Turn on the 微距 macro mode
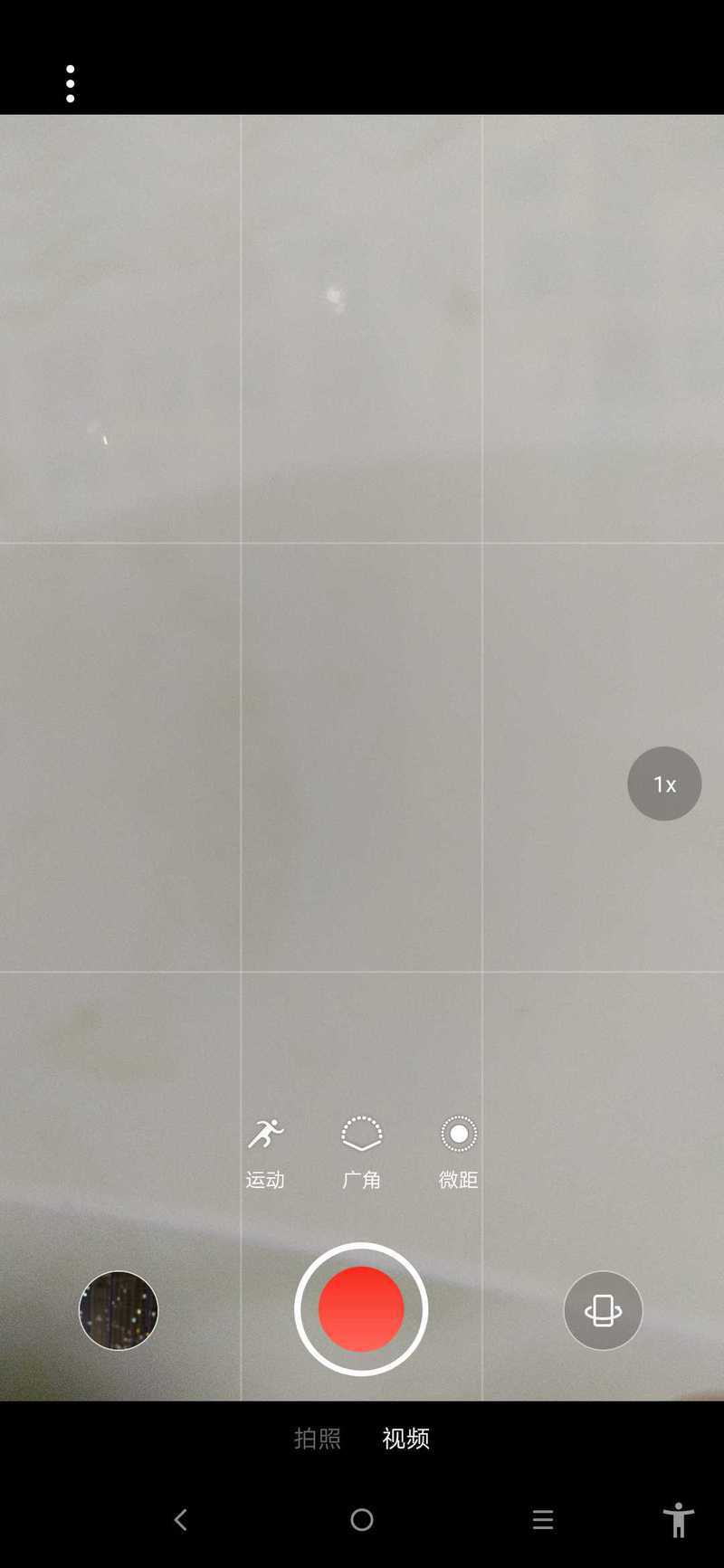724x1568 pixels. tap(459, 1153)
